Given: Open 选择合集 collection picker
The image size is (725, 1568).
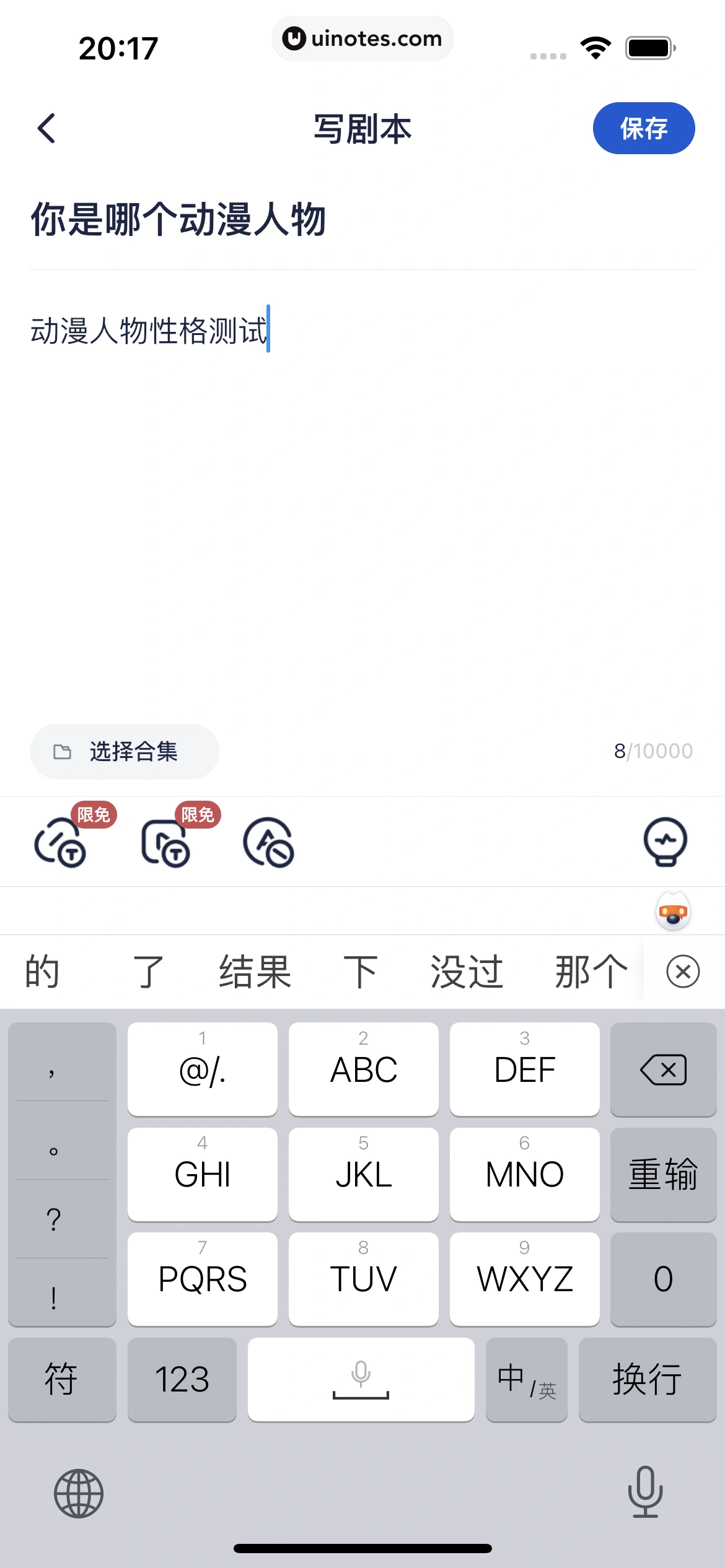Looking at the screenshot, I should [125, 751].
